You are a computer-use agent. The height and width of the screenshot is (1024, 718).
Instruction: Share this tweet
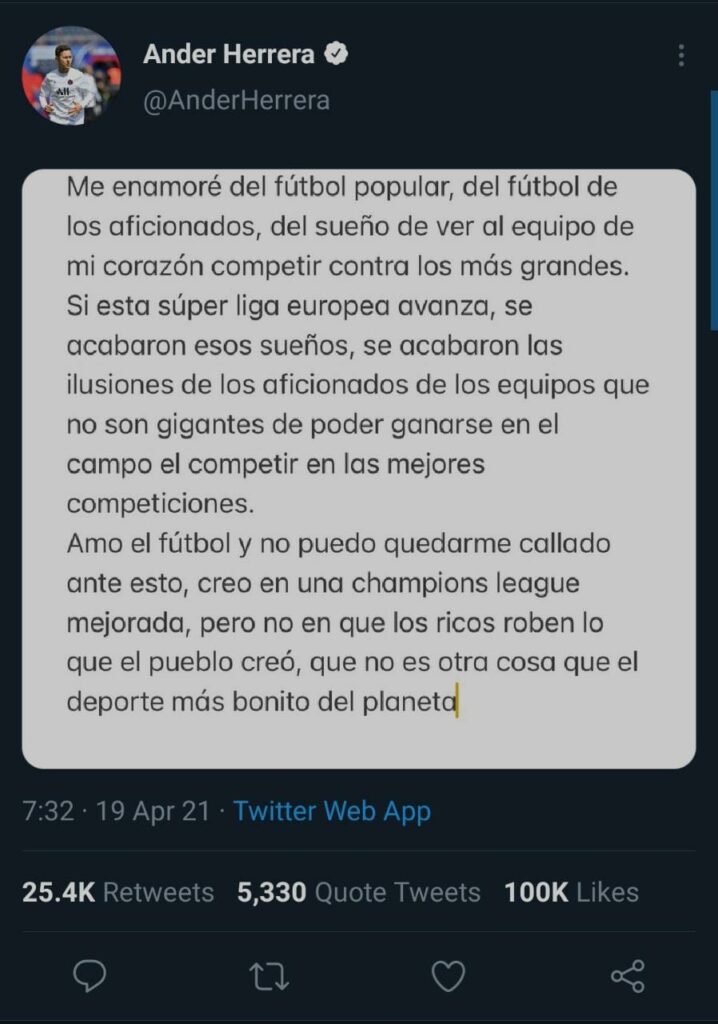(627, 975)
